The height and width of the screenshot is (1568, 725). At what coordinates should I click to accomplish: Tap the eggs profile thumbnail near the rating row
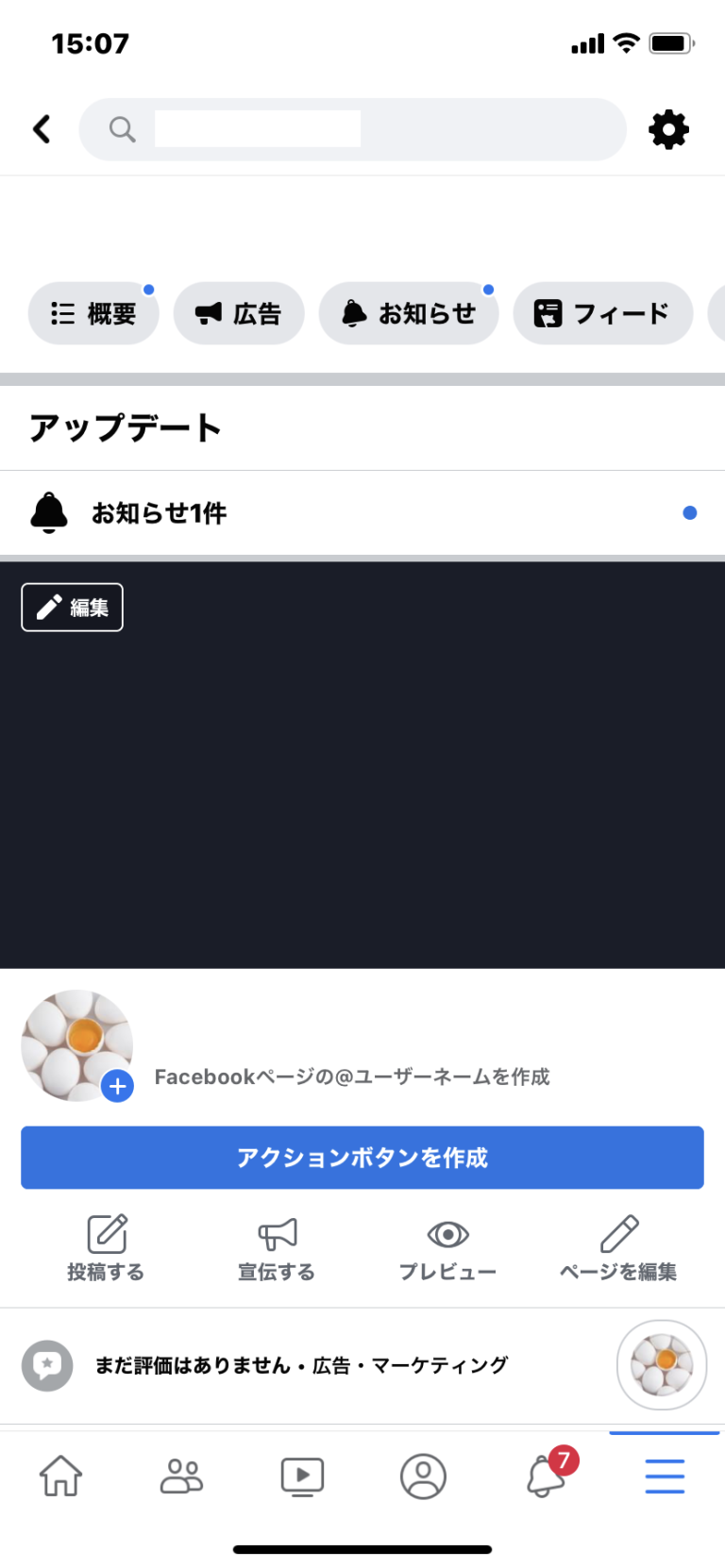(x=661, y=1365)
